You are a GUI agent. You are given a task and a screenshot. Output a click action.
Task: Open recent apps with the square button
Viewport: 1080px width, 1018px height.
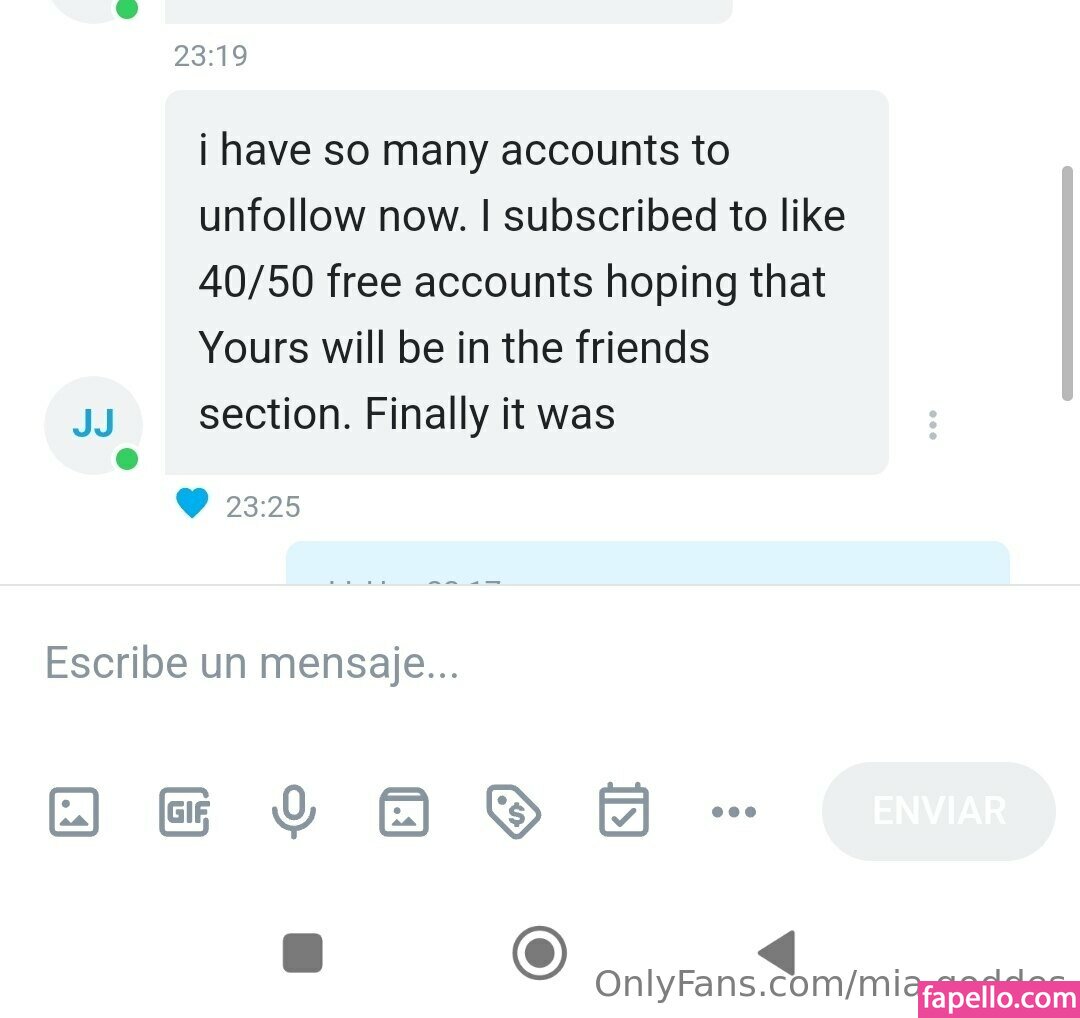click(x=303, y=952)
